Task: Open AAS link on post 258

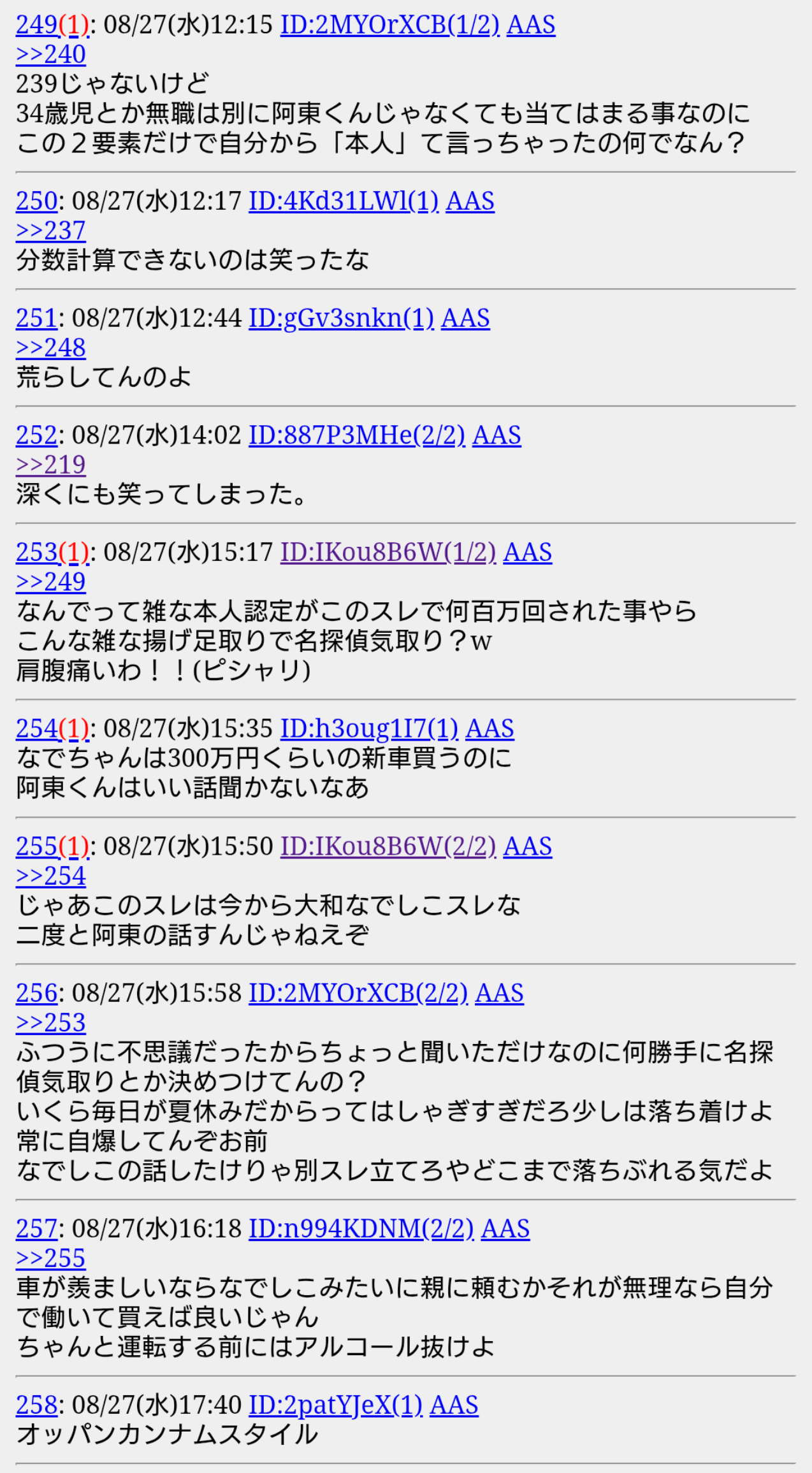Action: tap(454, 1405)
